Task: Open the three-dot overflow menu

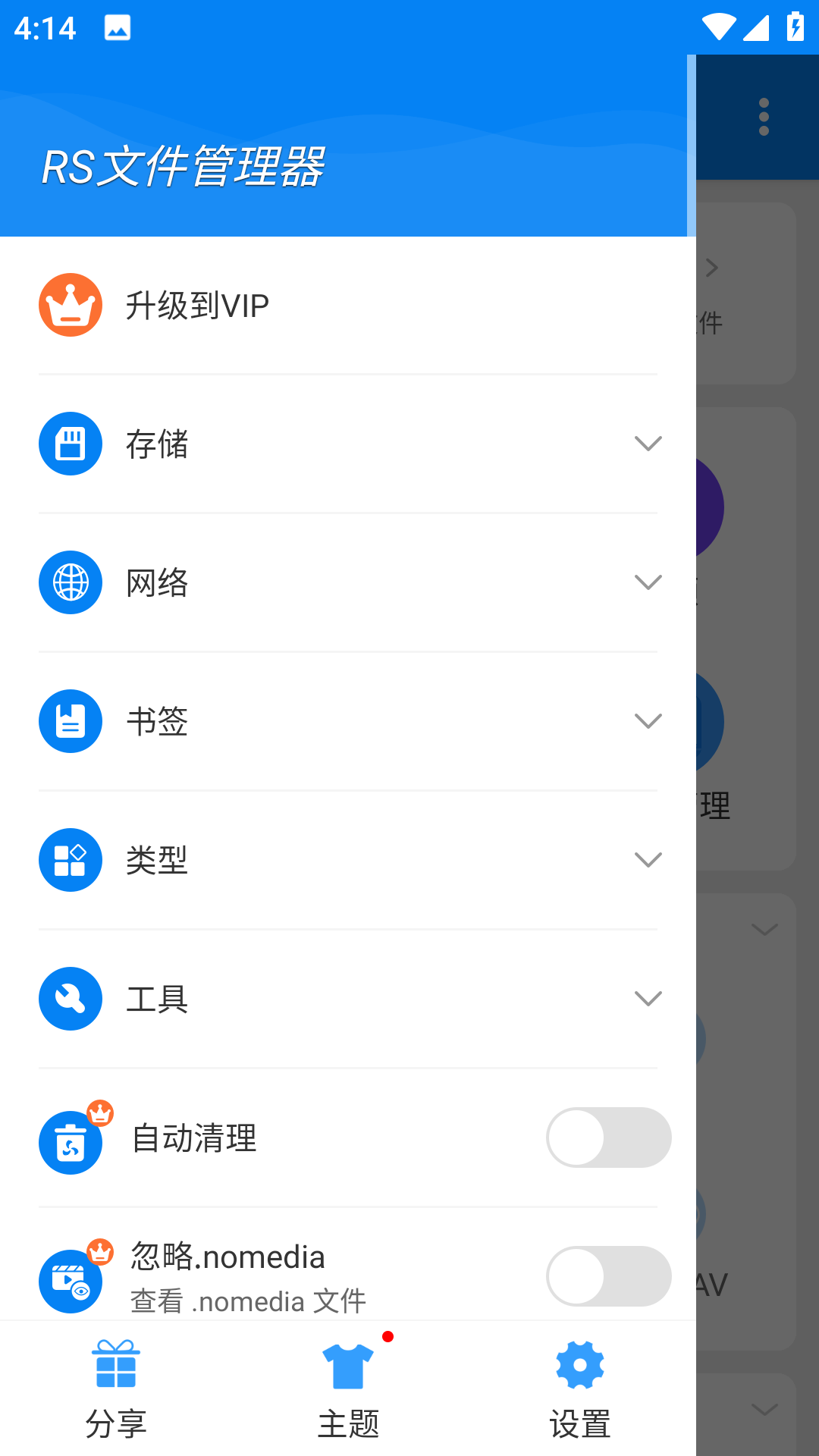Action: pyautogui.click(x=764, y=117)
